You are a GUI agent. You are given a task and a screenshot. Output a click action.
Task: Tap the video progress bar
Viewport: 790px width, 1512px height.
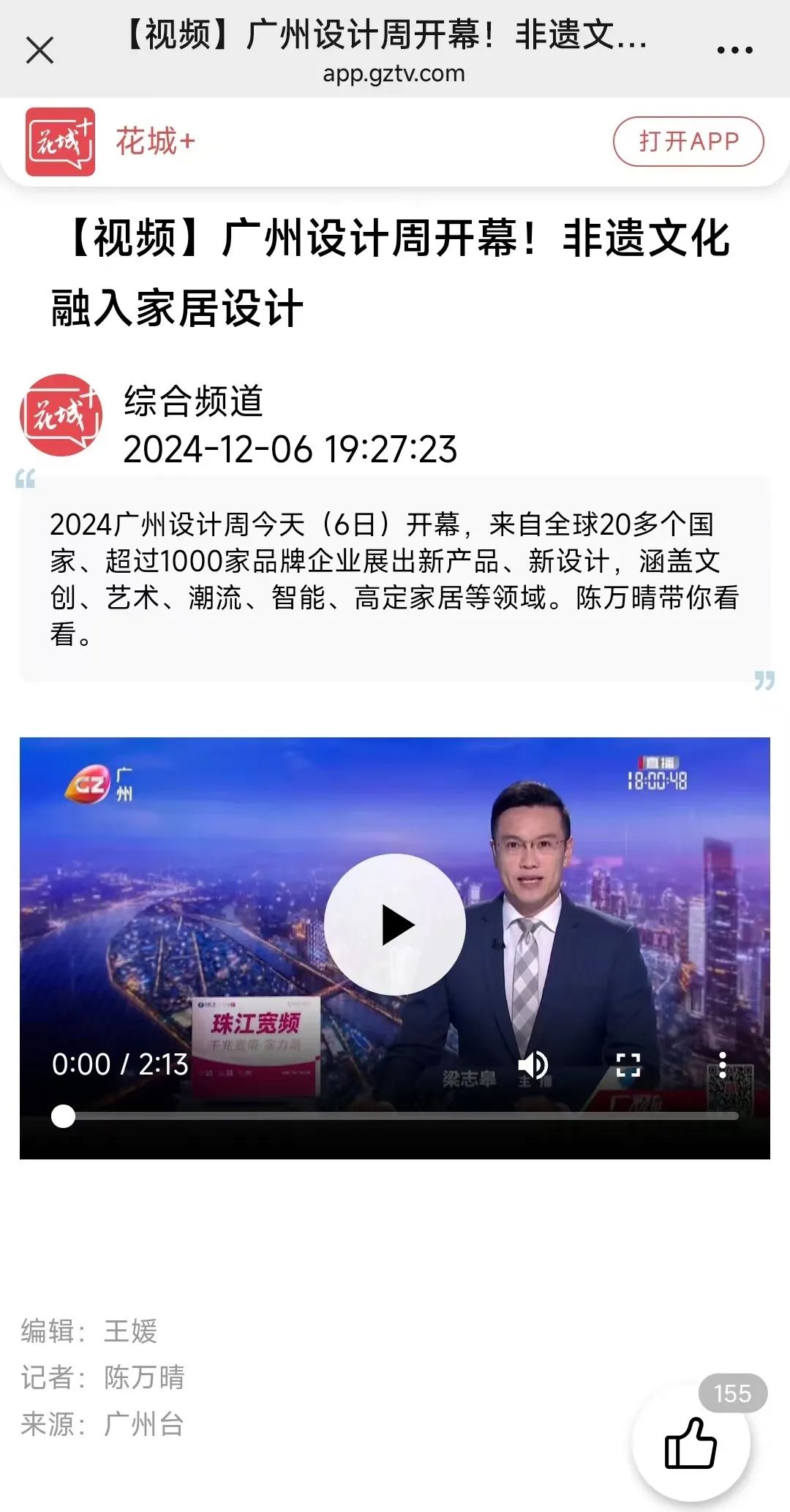coord(395,1116)
